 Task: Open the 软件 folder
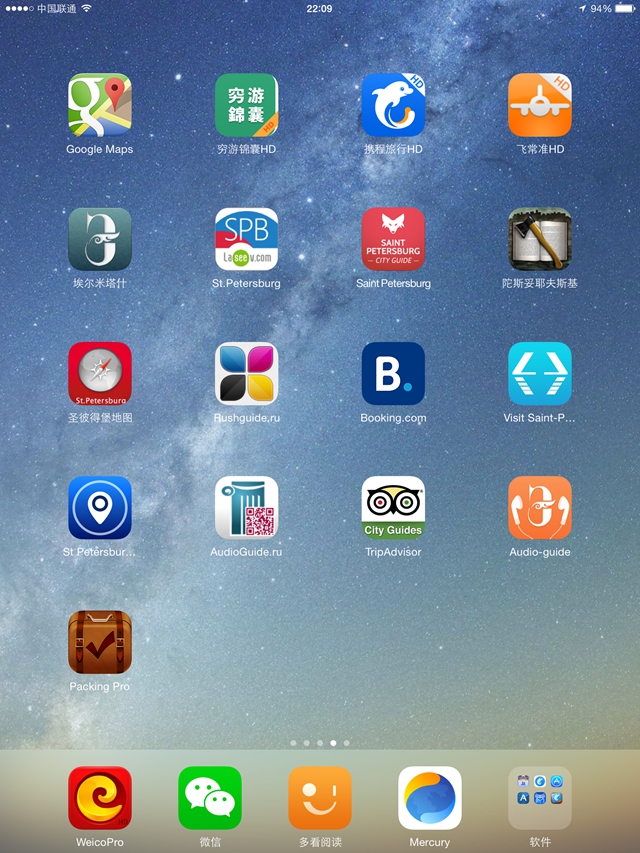(x=540, y=798)
